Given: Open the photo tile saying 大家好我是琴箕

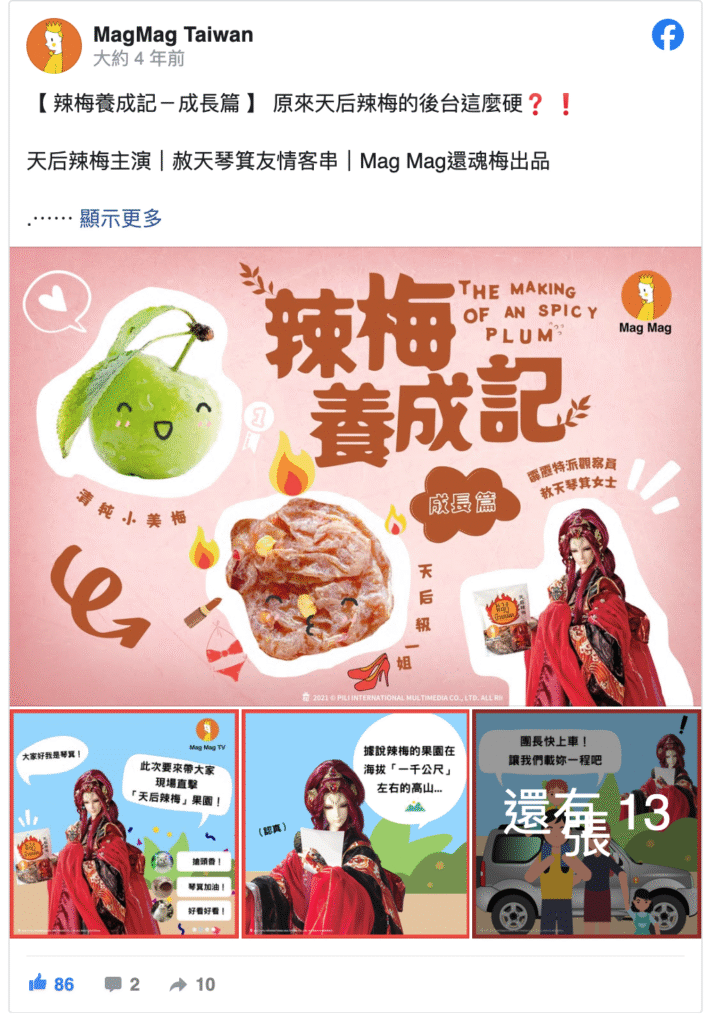Looking at the screenshot, I should click(124, 824).
